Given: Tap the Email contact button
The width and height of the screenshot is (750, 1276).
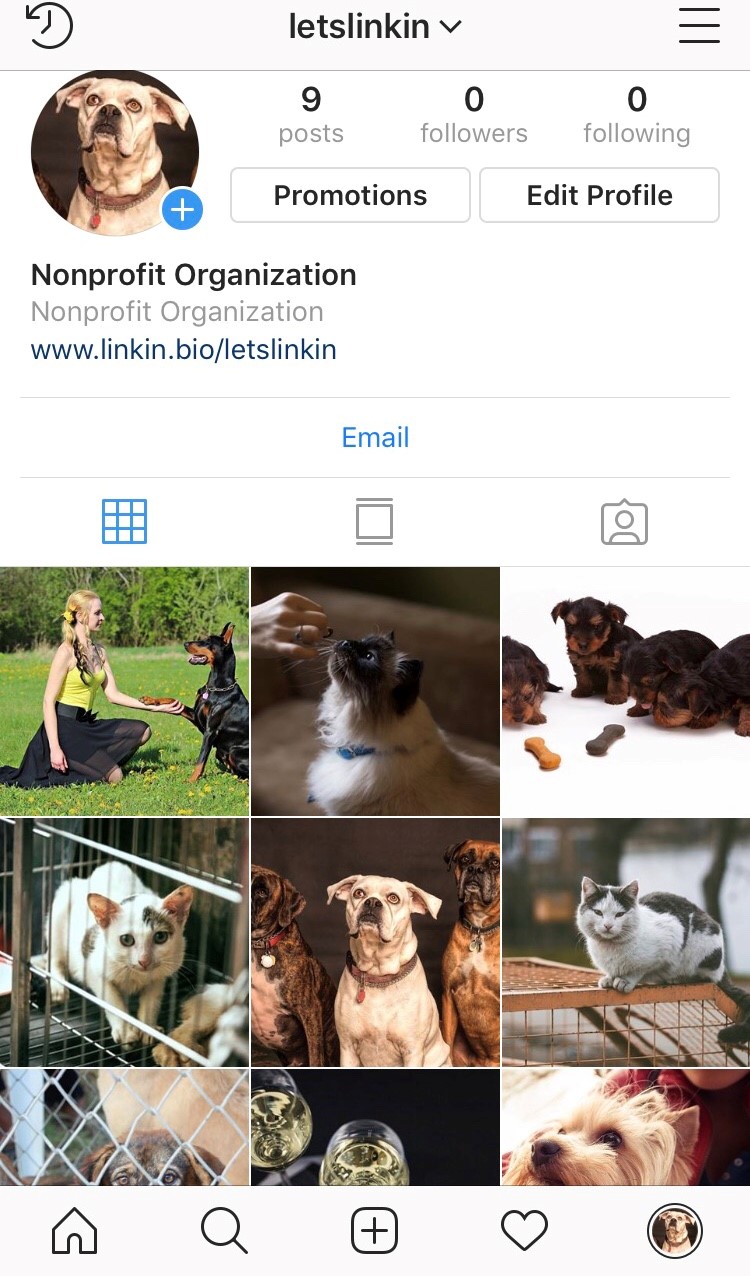Looking at the screenshot, I should (x=375, y=437).
